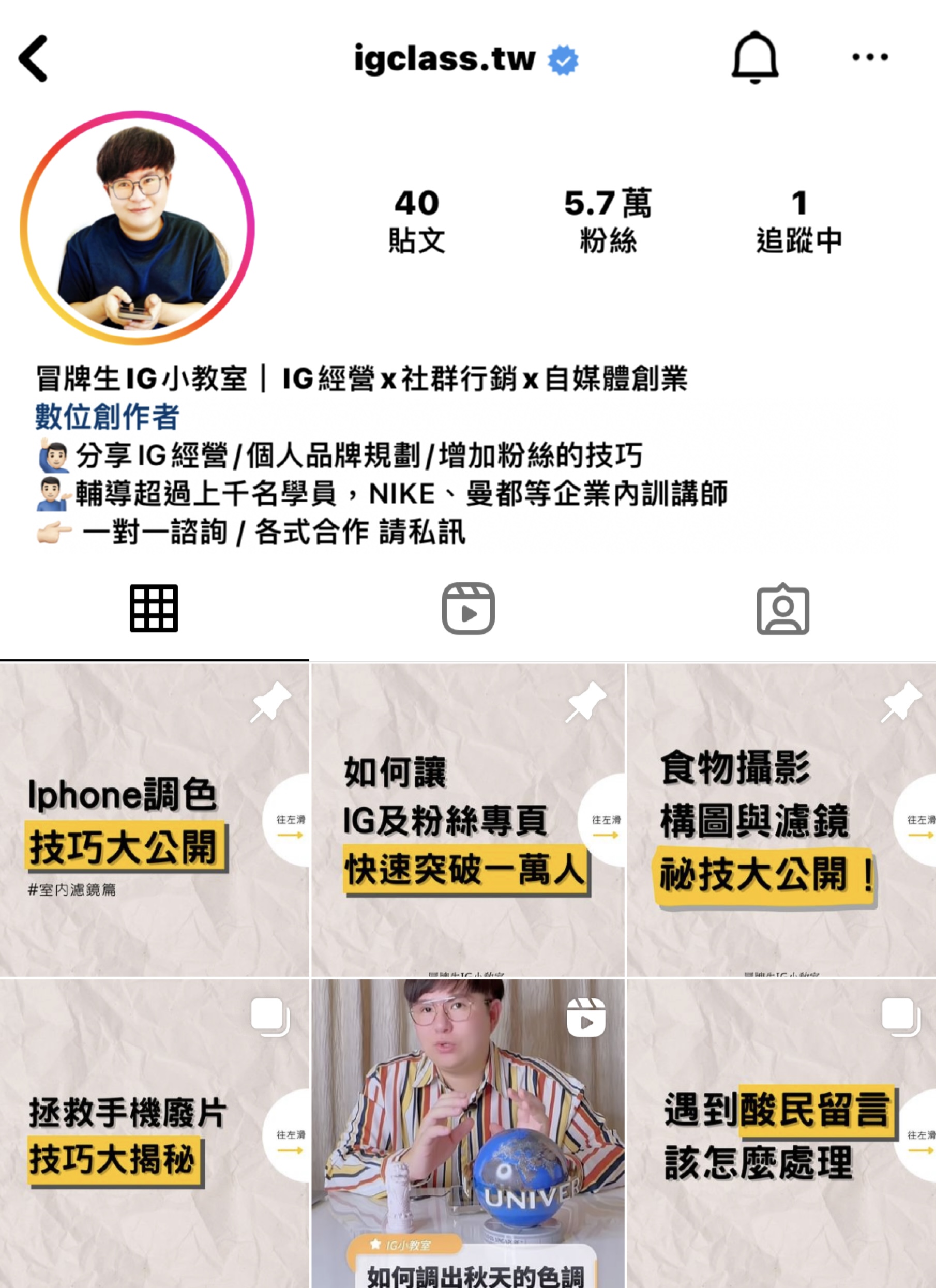
Task: View the profile picture story
Action: point(138,228)
